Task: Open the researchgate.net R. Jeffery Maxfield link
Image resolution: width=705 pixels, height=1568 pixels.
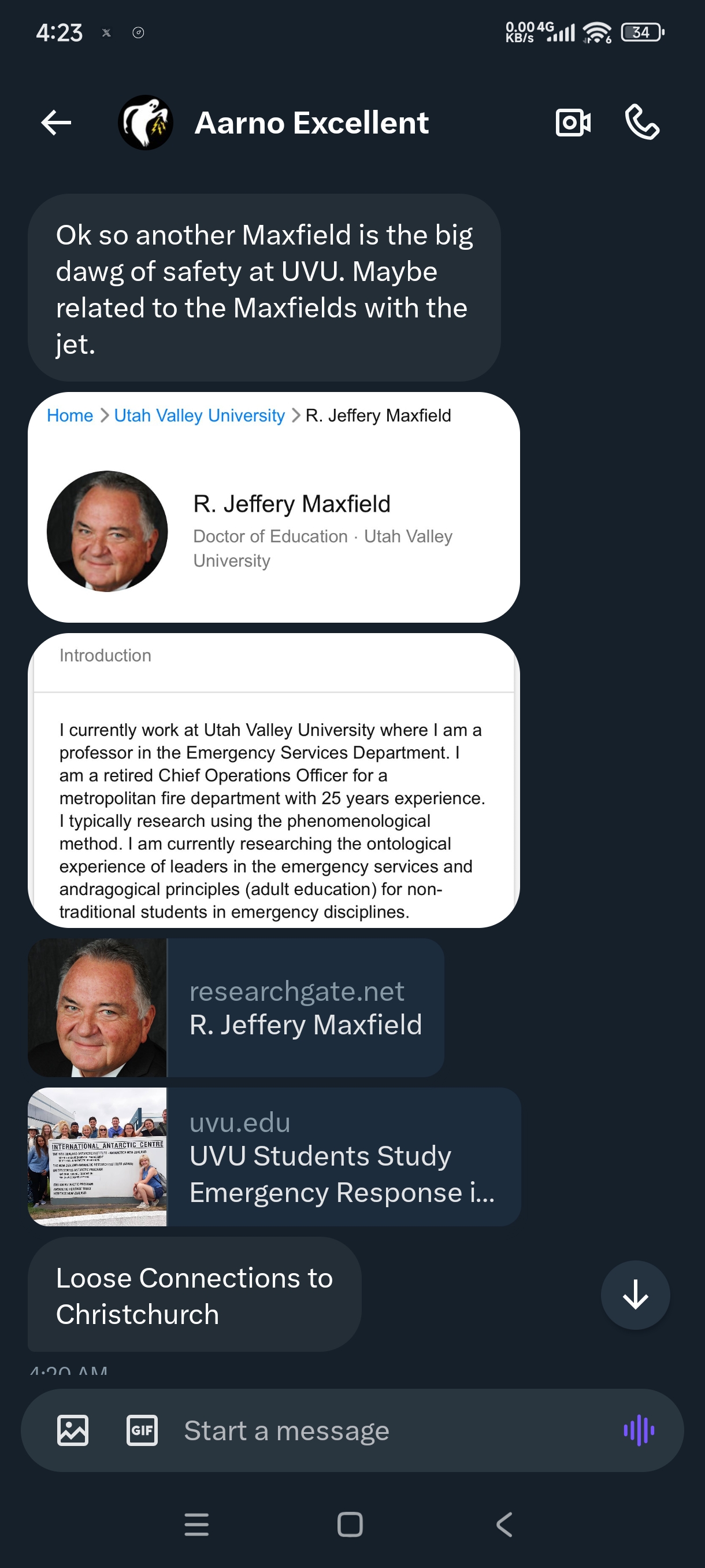Action: coord(236,1007)
